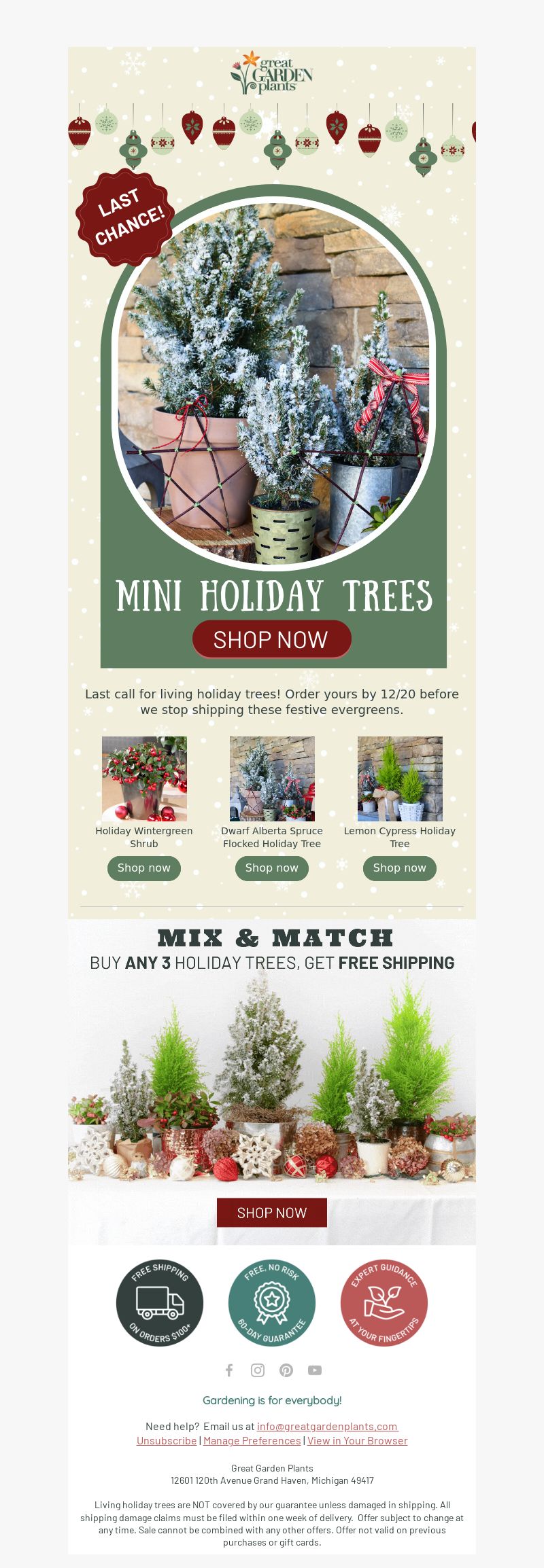Shop now for Holiday Wintergreen Shrub
Viewport: 544px width, 1568px height.
(x=144, y=868)
